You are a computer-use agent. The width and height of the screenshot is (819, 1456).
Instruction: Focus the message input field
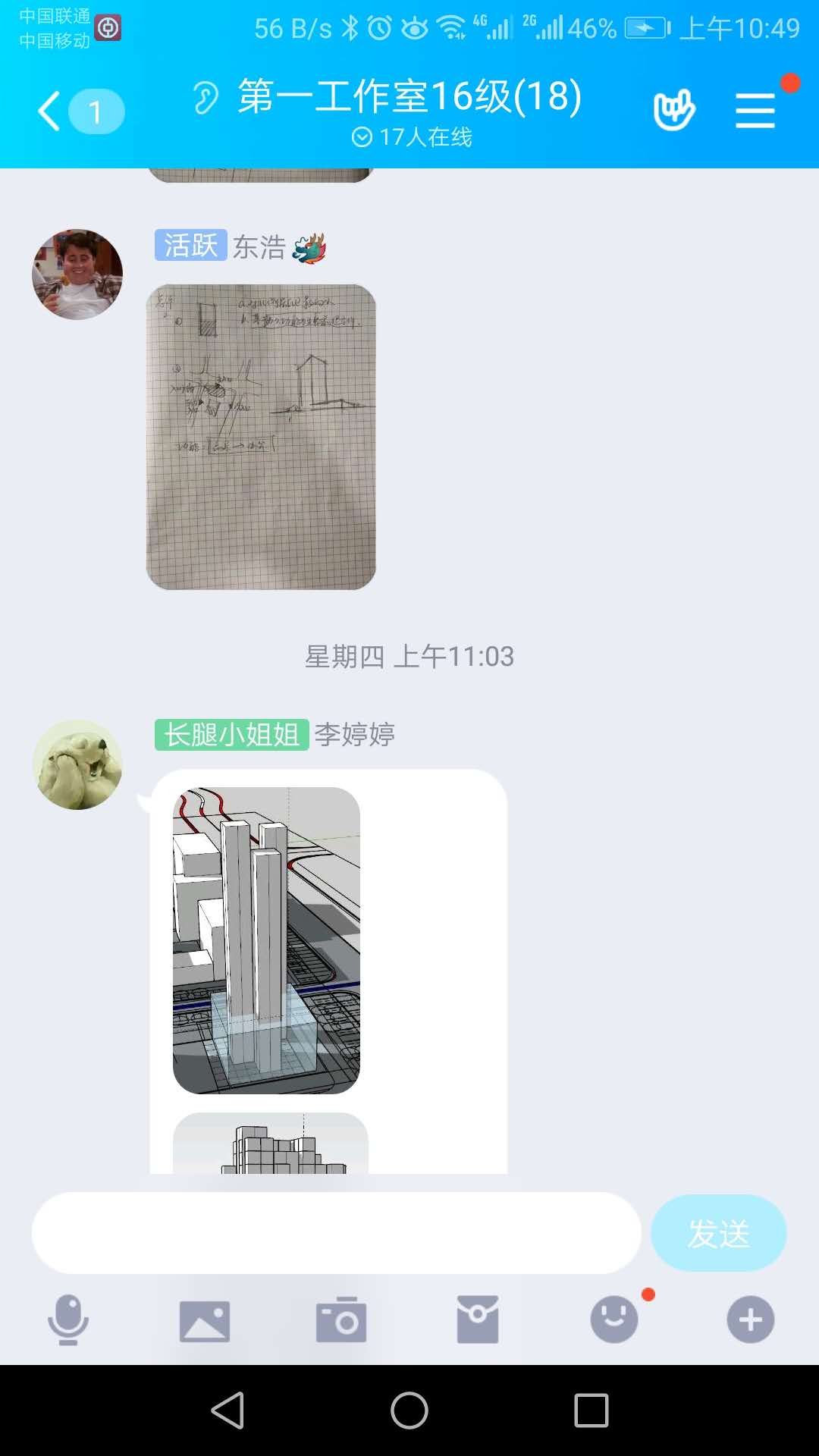(336, 1233)
